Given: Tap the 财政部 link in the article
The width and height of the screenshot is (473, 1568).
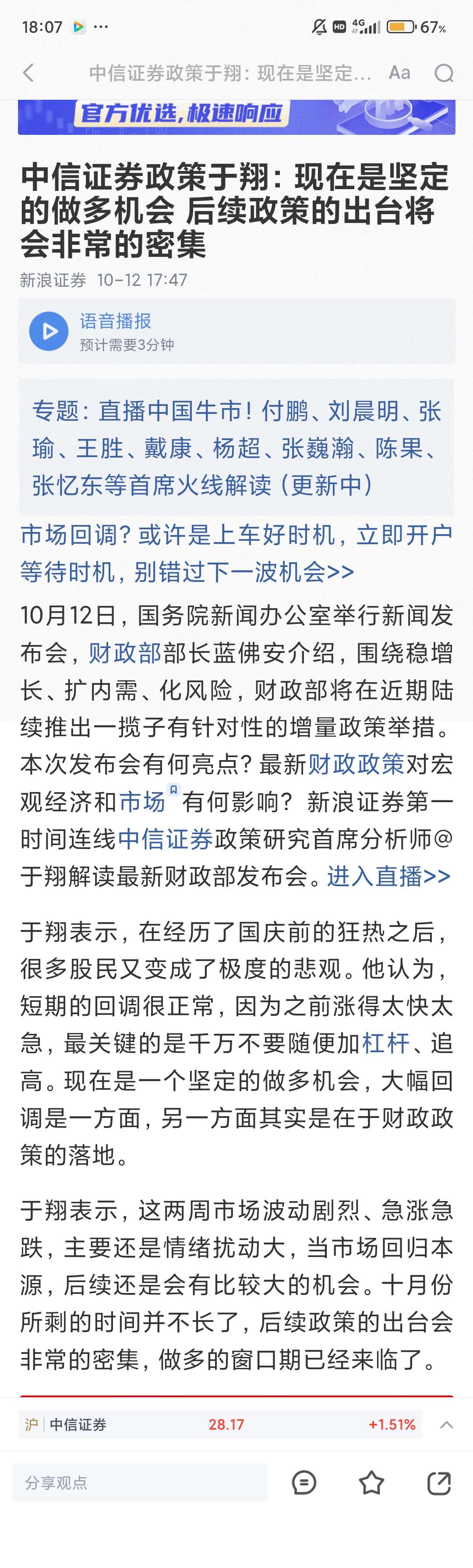Looking at the screenshot, I should 125,653.
